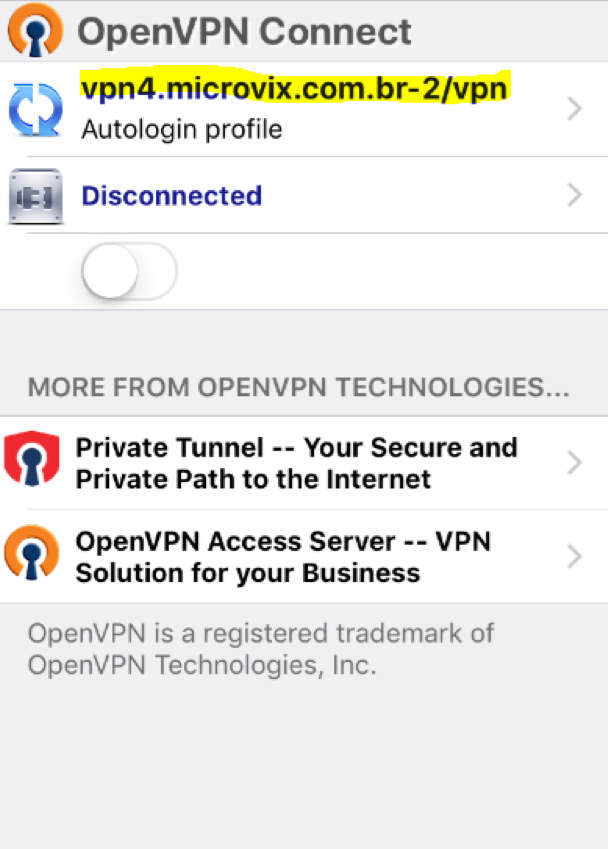
Task: Open the vpn4.microvix.com.br-2/vpn profile row
Action: pyautogui.click(x=300, y=108)
